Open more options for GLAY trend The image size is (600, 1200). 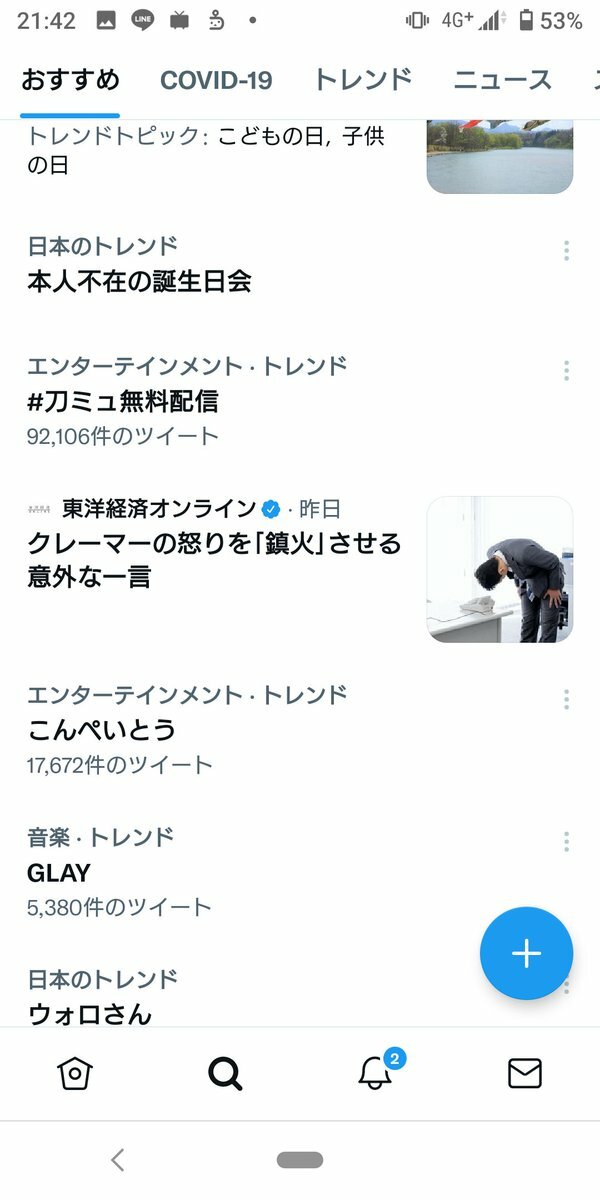[x=566, y=842]
